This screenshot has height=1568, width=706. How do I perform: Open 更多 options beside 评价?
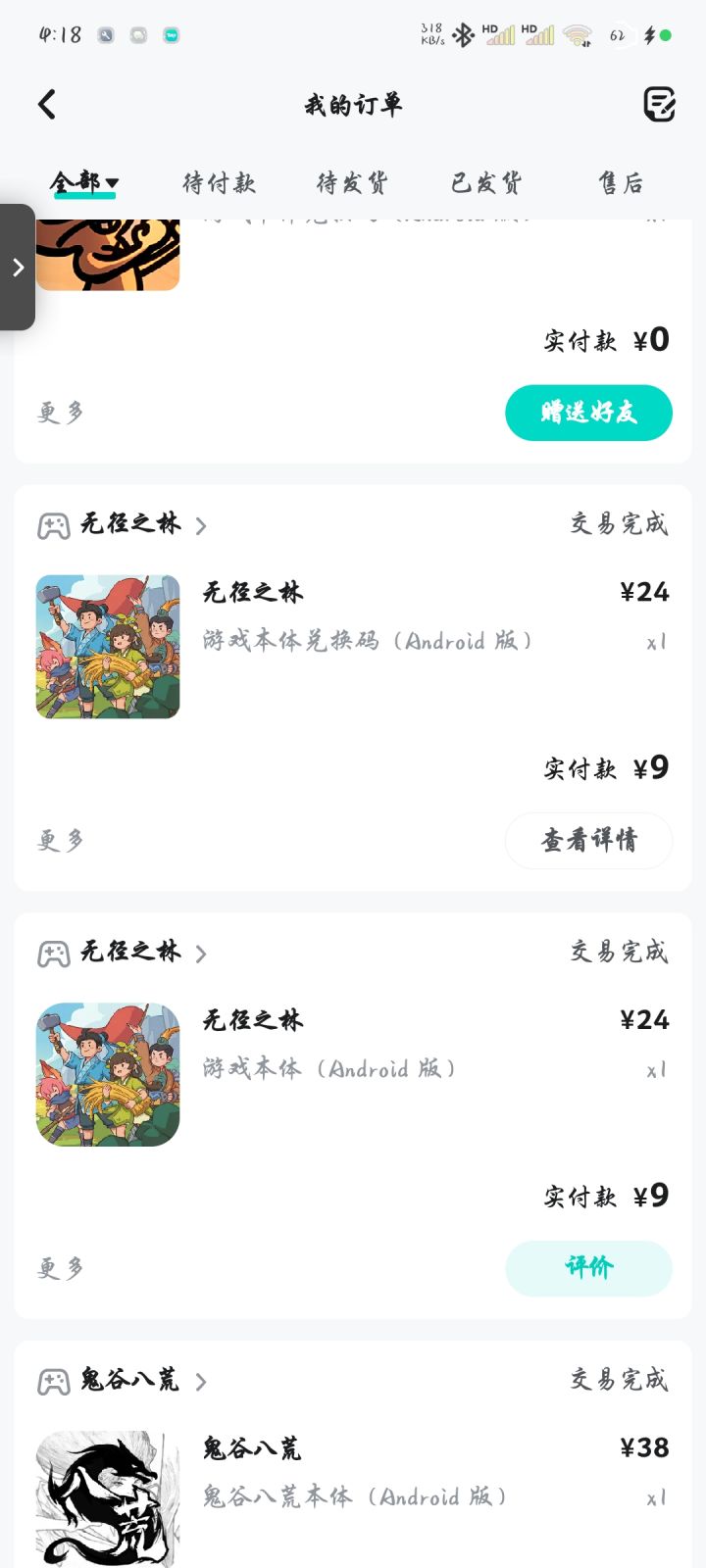coord(61,1268)
